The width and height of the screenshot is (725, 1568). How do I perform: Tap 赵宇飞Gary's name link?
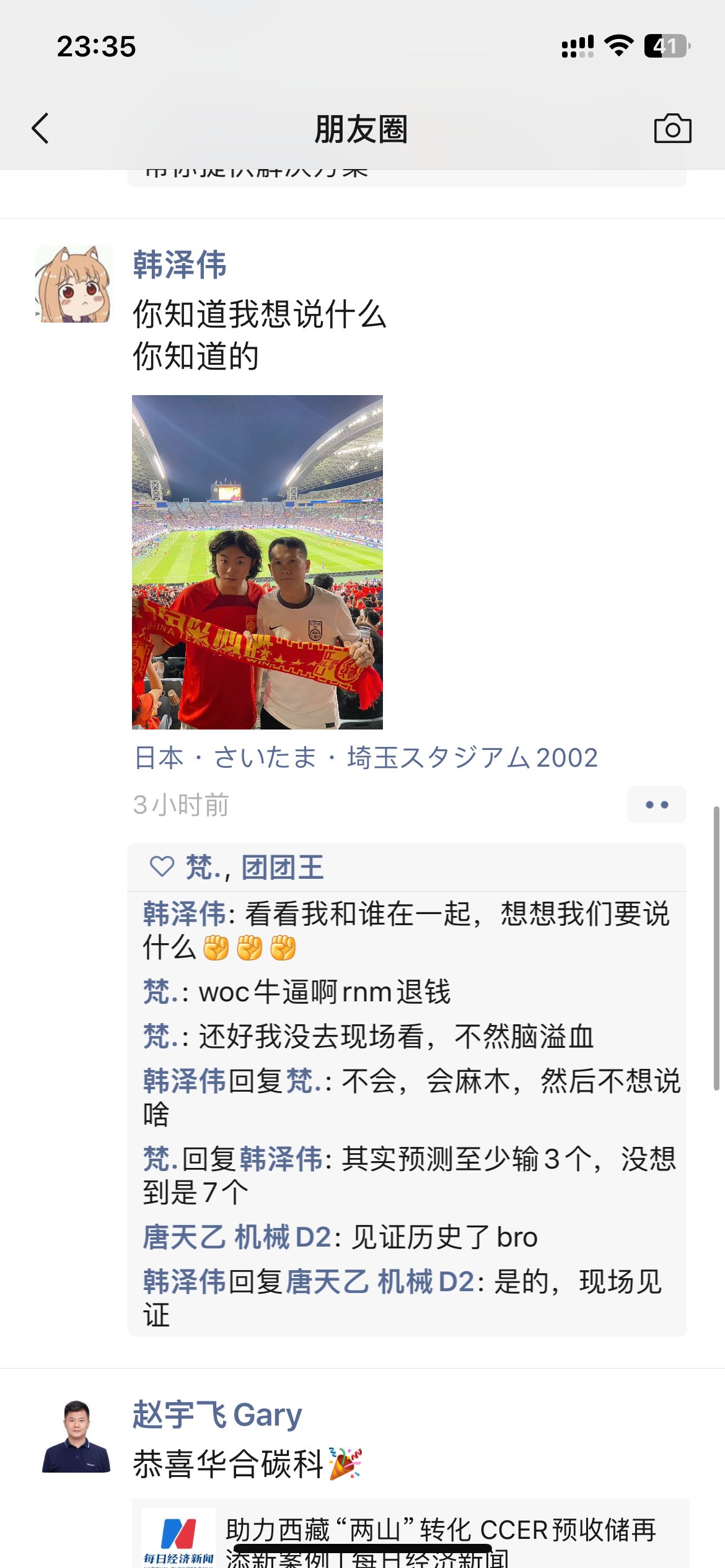(x=217, y=1415)
